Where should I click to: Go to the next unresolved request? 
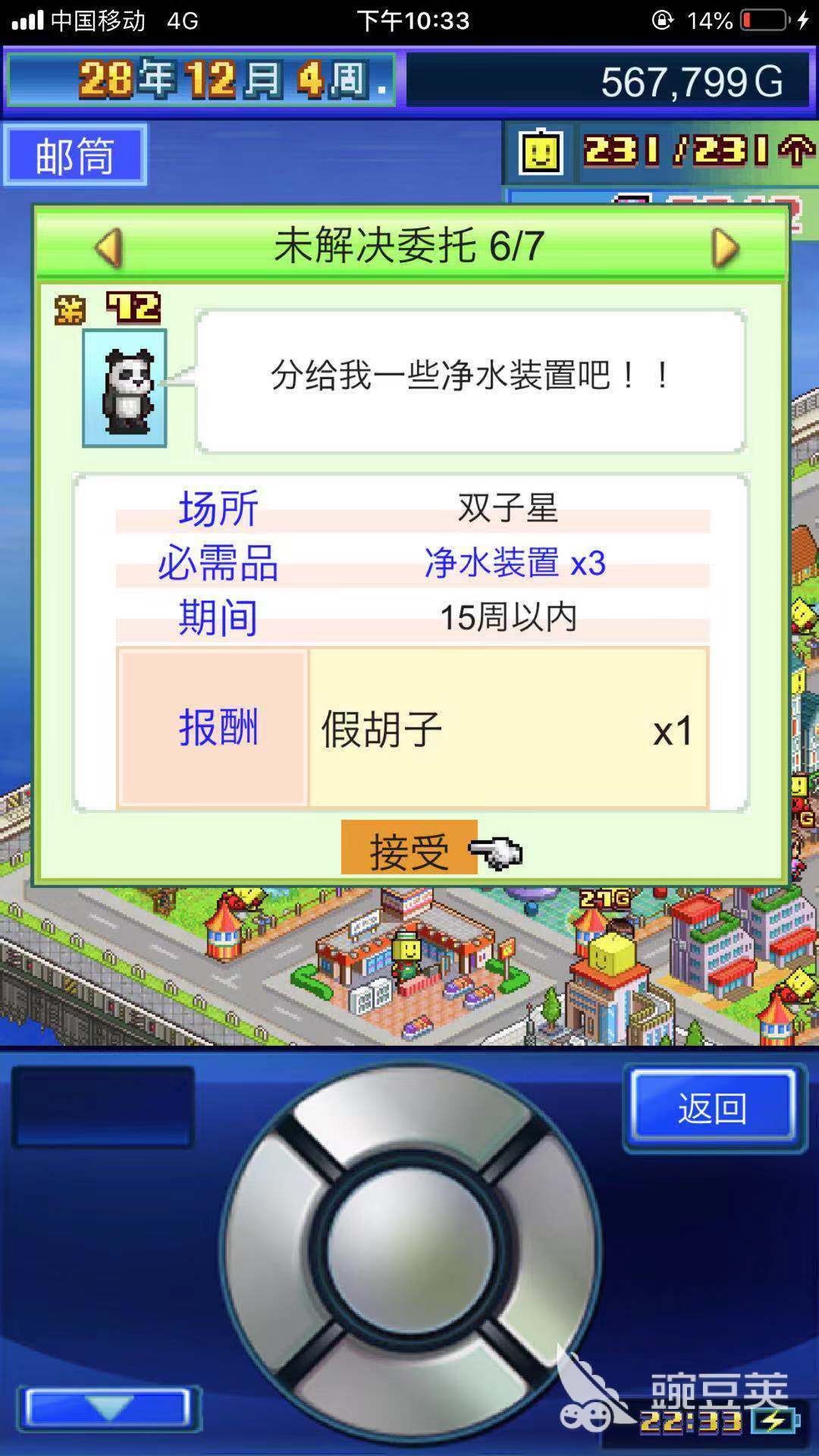(725, 248)
